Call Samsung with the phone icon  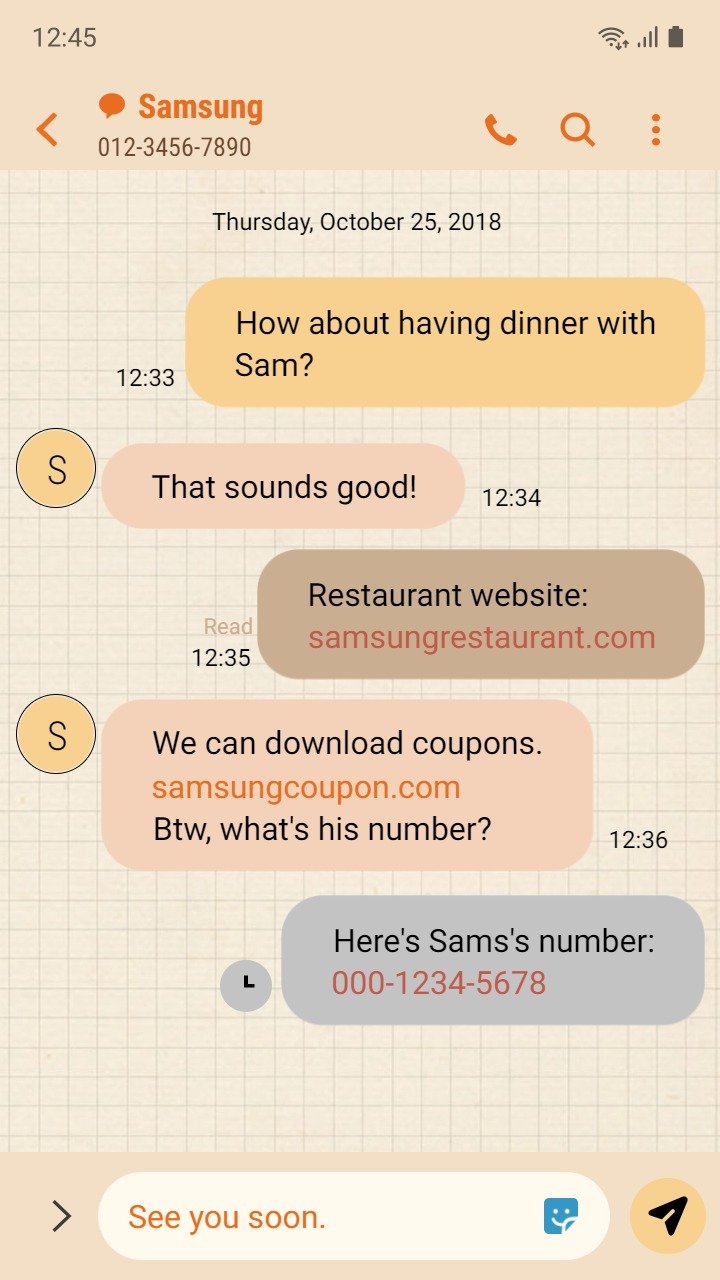500,130
